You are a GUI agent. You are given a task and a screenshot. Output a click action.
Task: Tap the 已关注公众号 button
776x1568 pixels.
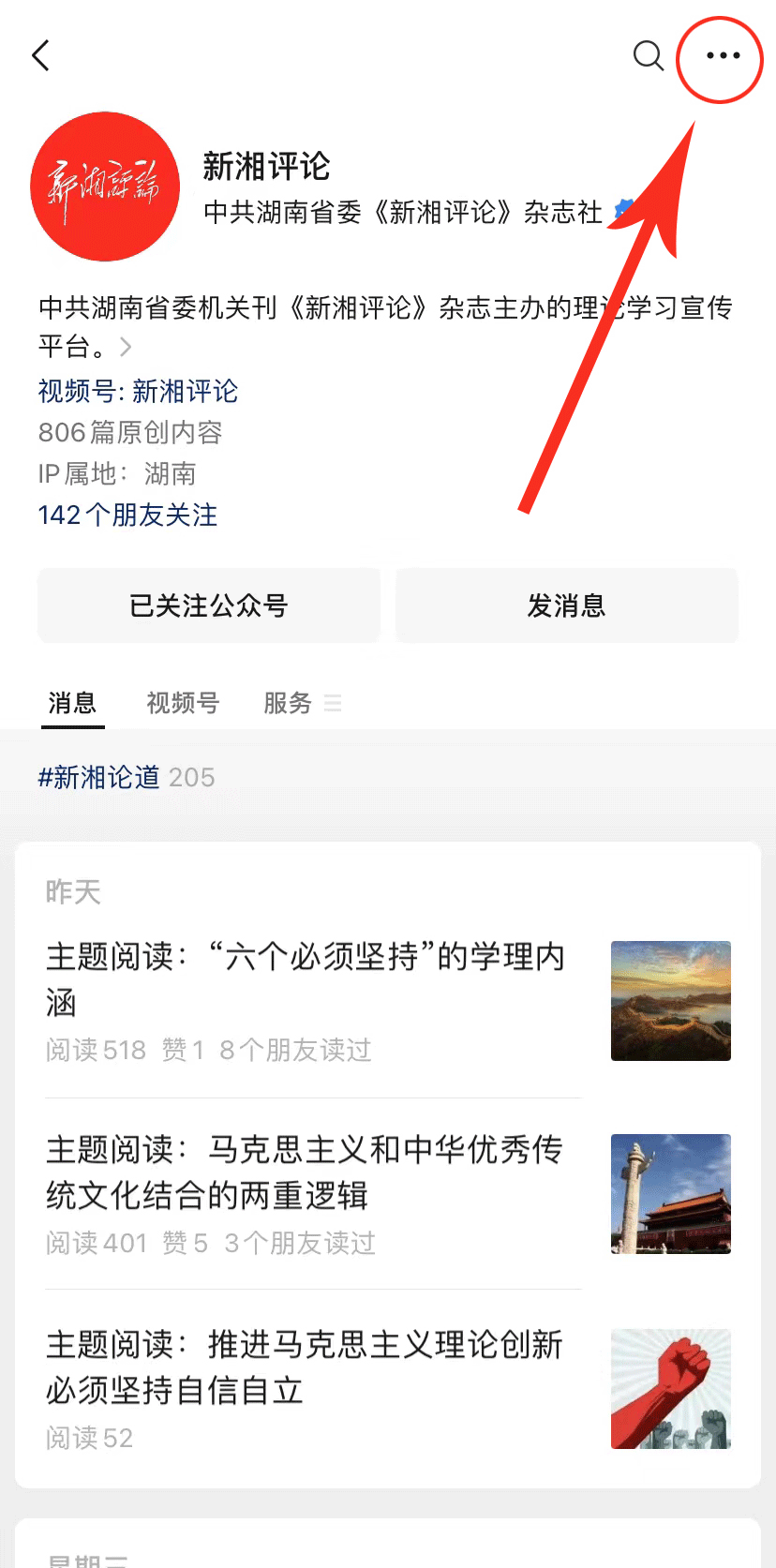[x=209, y=605]
